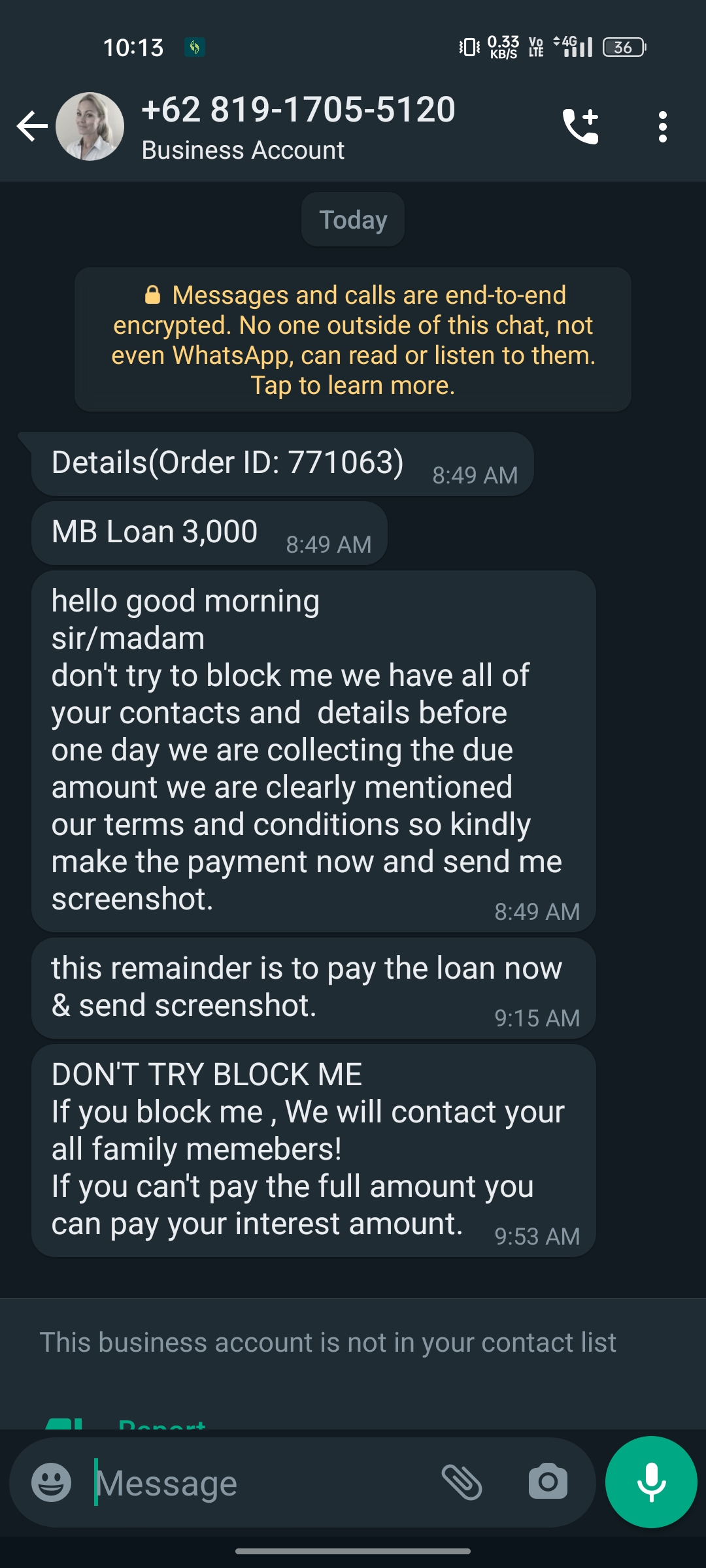Open the camera from the message bar
The width and height of the screenshot is (706, 1568).
(x=548, y=1482)
